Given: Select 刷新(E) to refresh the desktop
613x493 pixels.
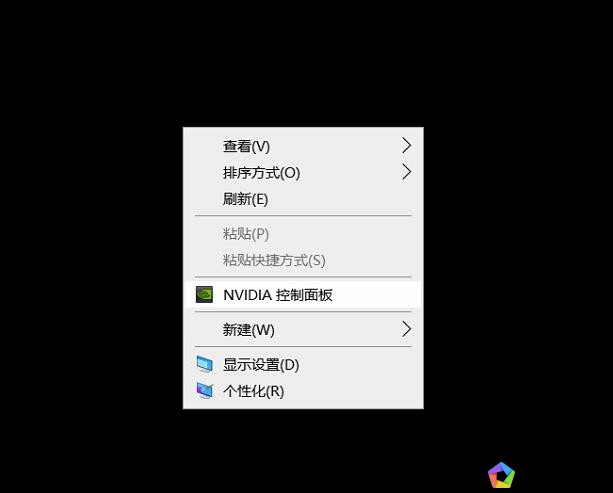Looking at the screenshot, I should pos(245,199).
